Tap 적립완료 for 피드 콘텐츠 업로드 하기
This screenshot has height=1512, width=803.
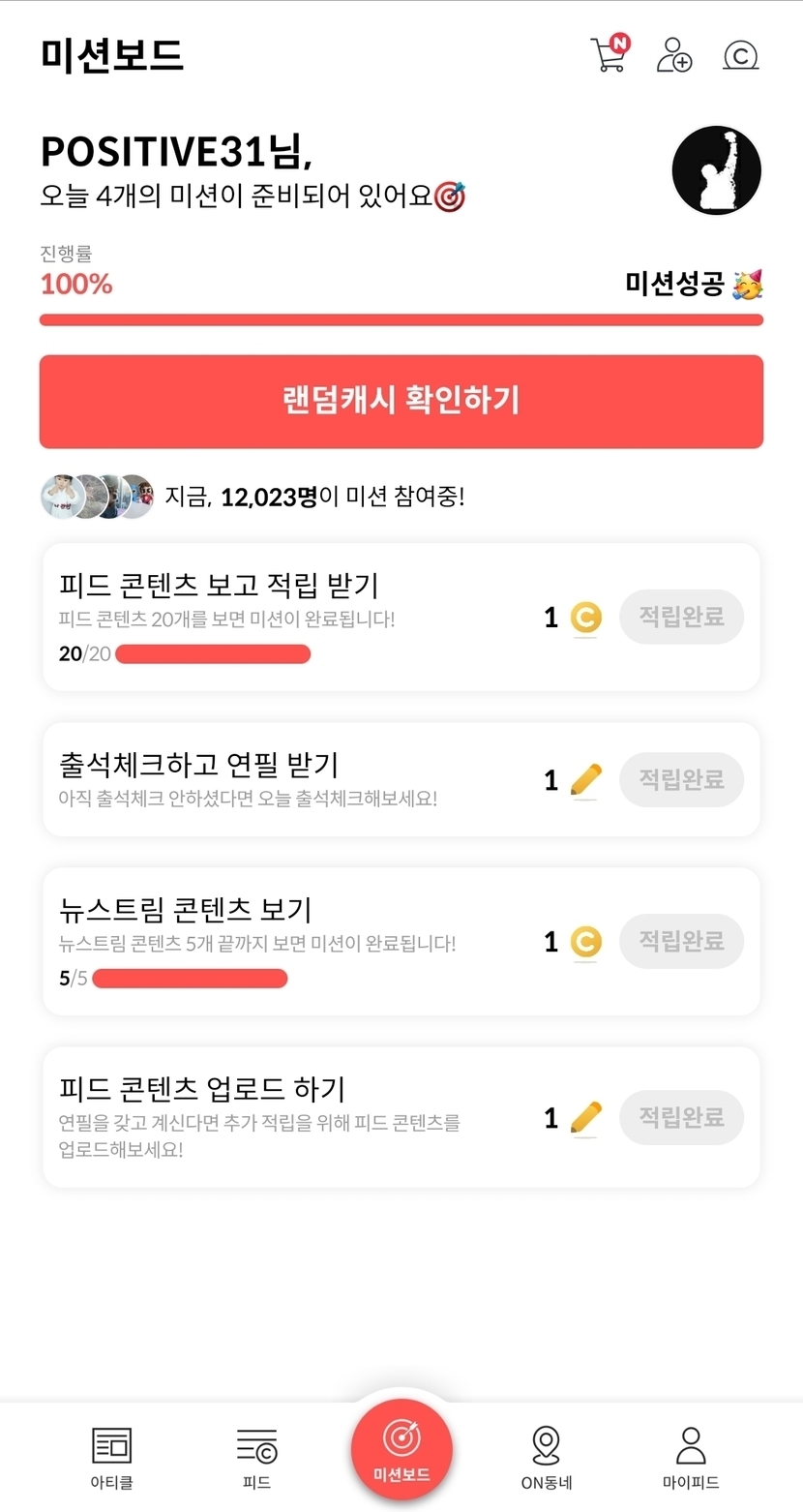tap(681, 1117)
